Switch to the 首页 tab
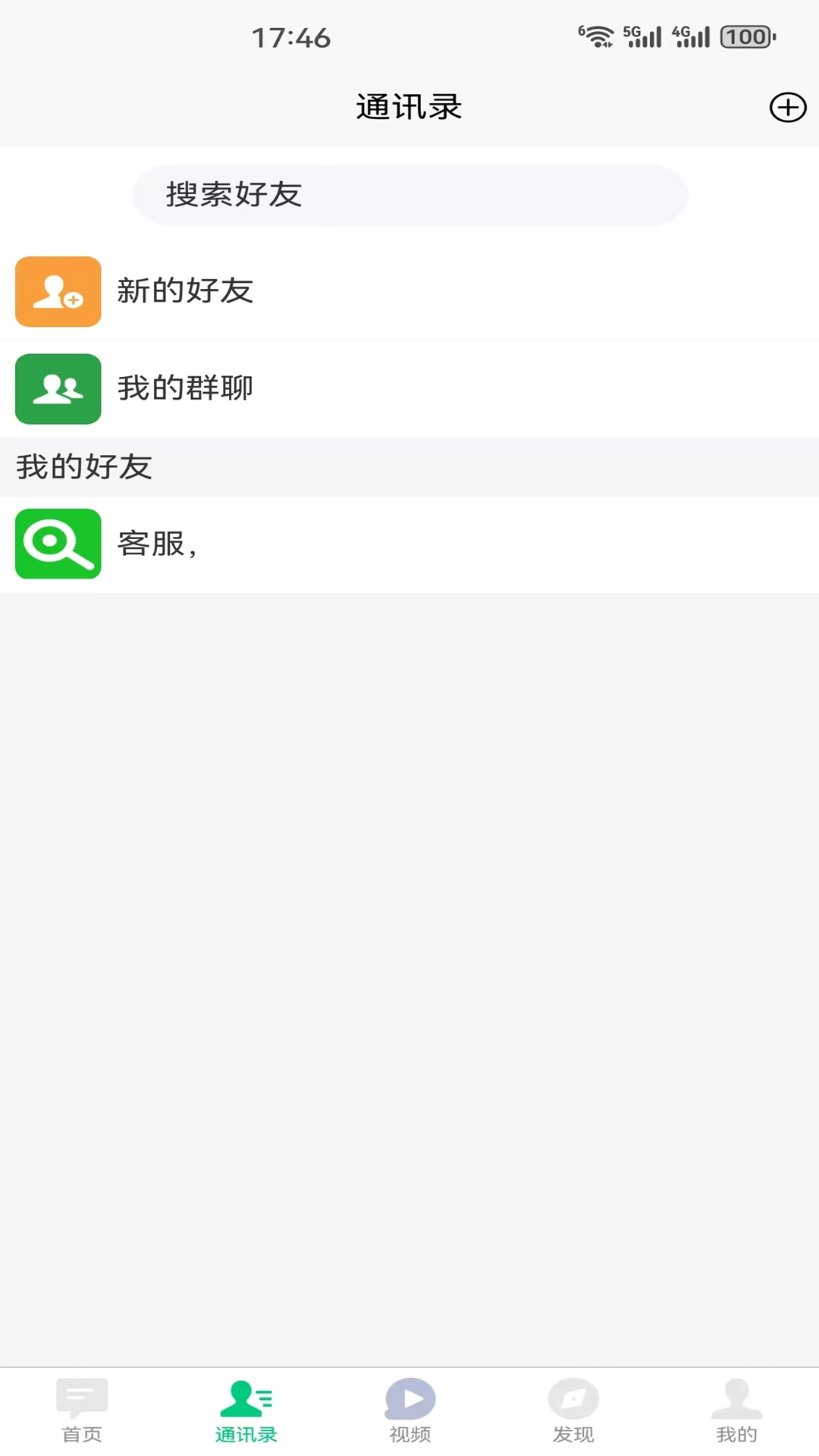819x1456 pixels. pyautogui.click(x=82, y=1410)
